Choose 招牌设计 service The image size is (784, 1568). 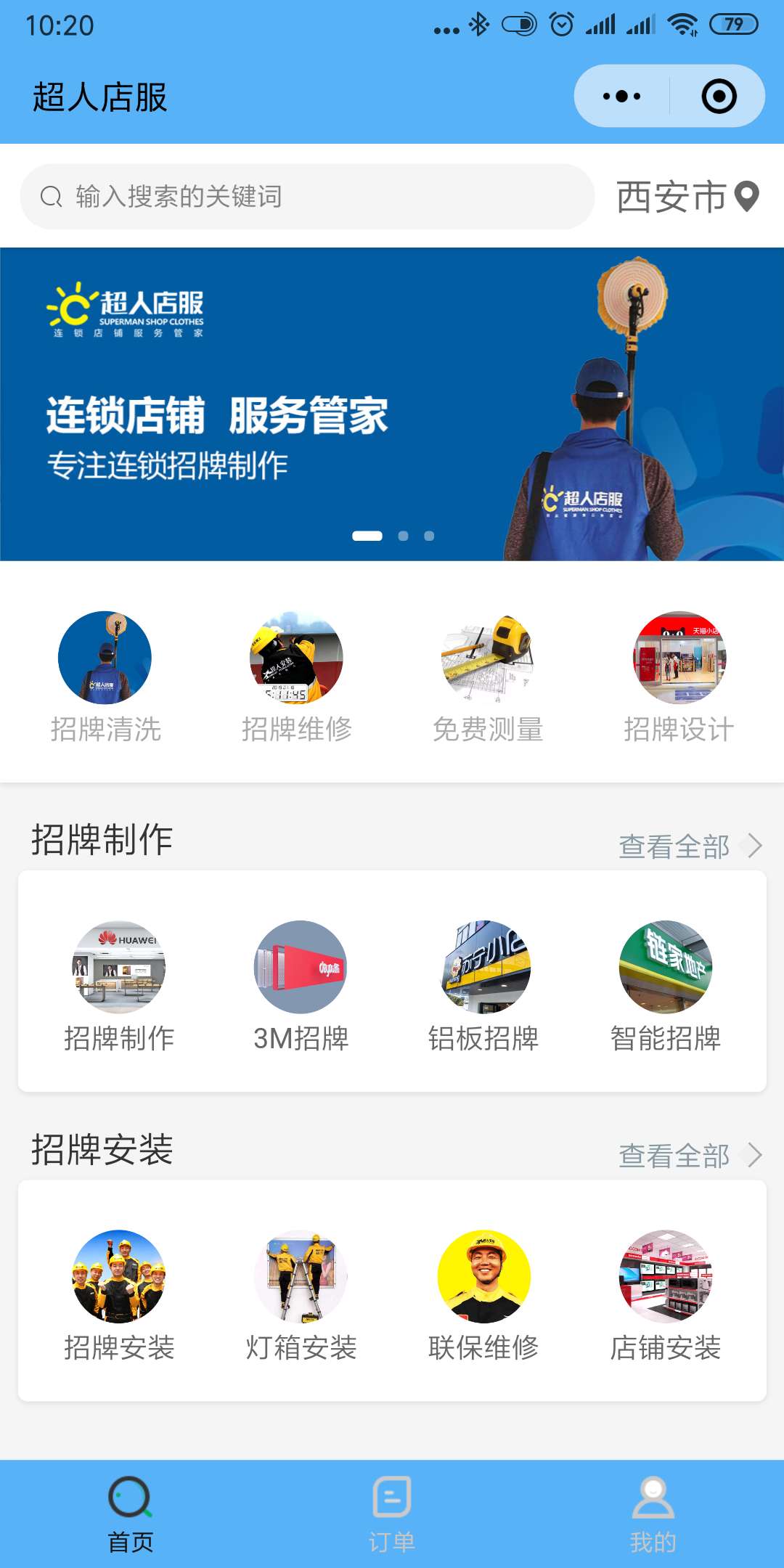(679, 677)
